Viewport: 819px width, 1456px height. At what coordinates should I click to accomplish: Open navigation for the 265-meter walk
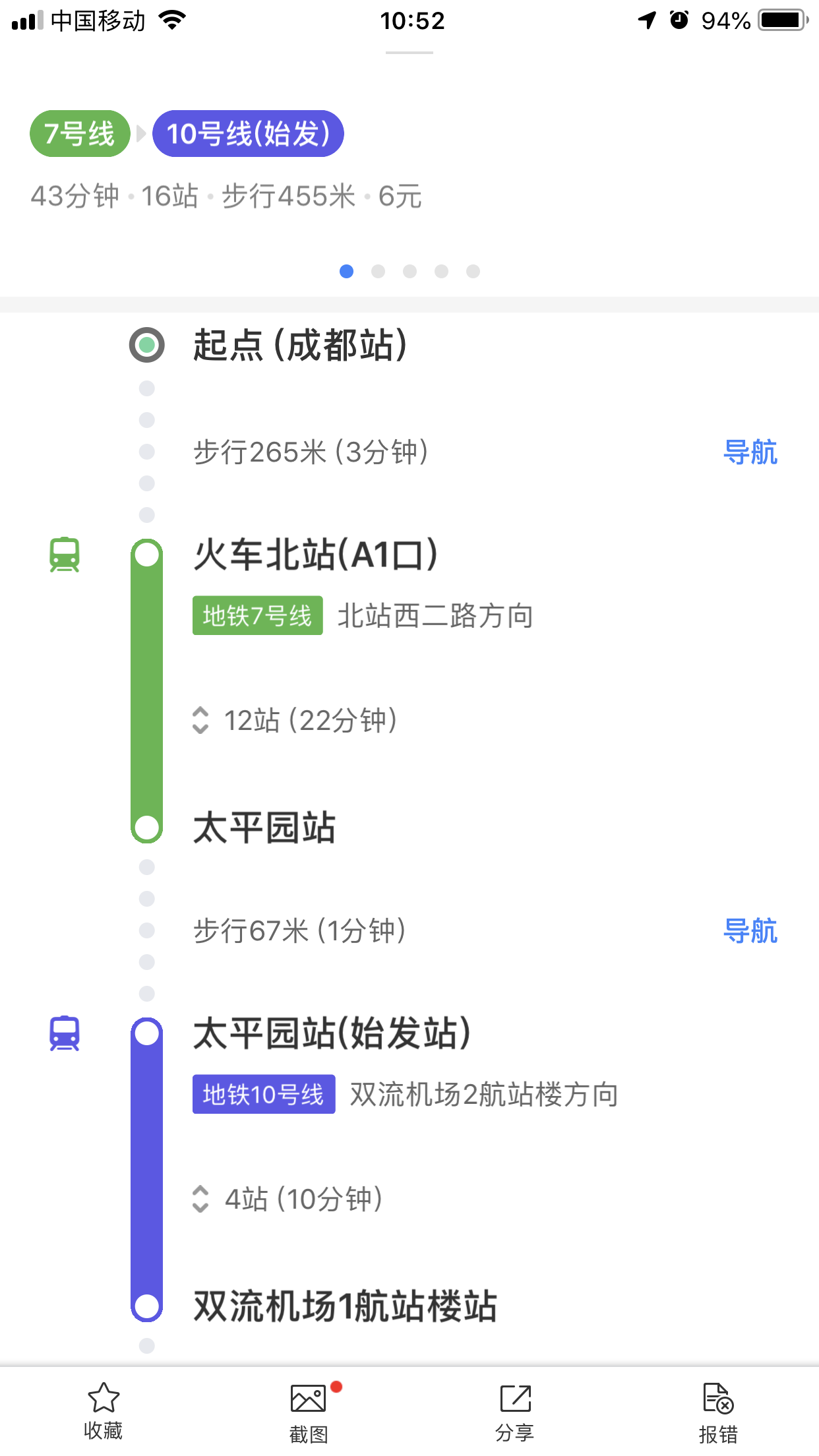(x=750, y=452)
